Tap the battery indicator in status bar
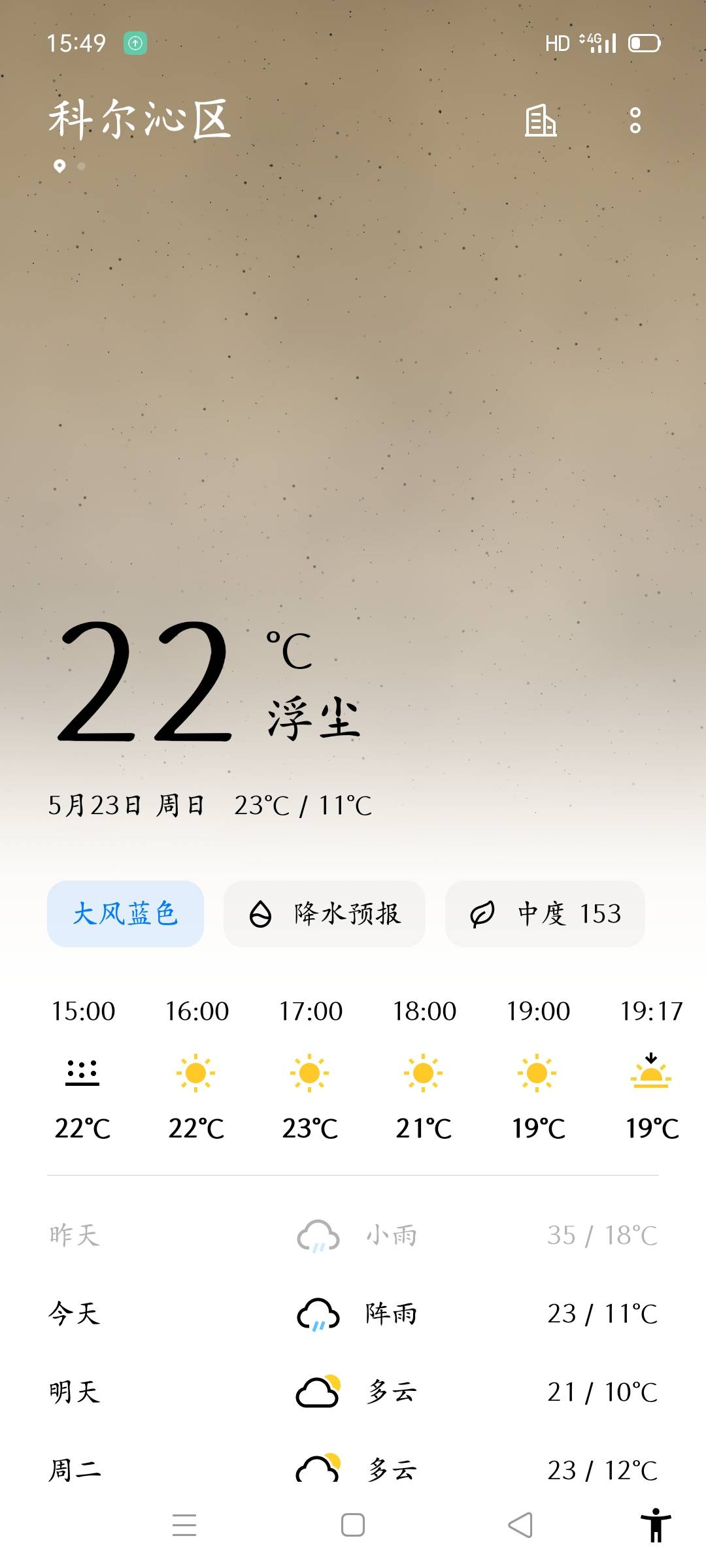 tap(644, 42)
